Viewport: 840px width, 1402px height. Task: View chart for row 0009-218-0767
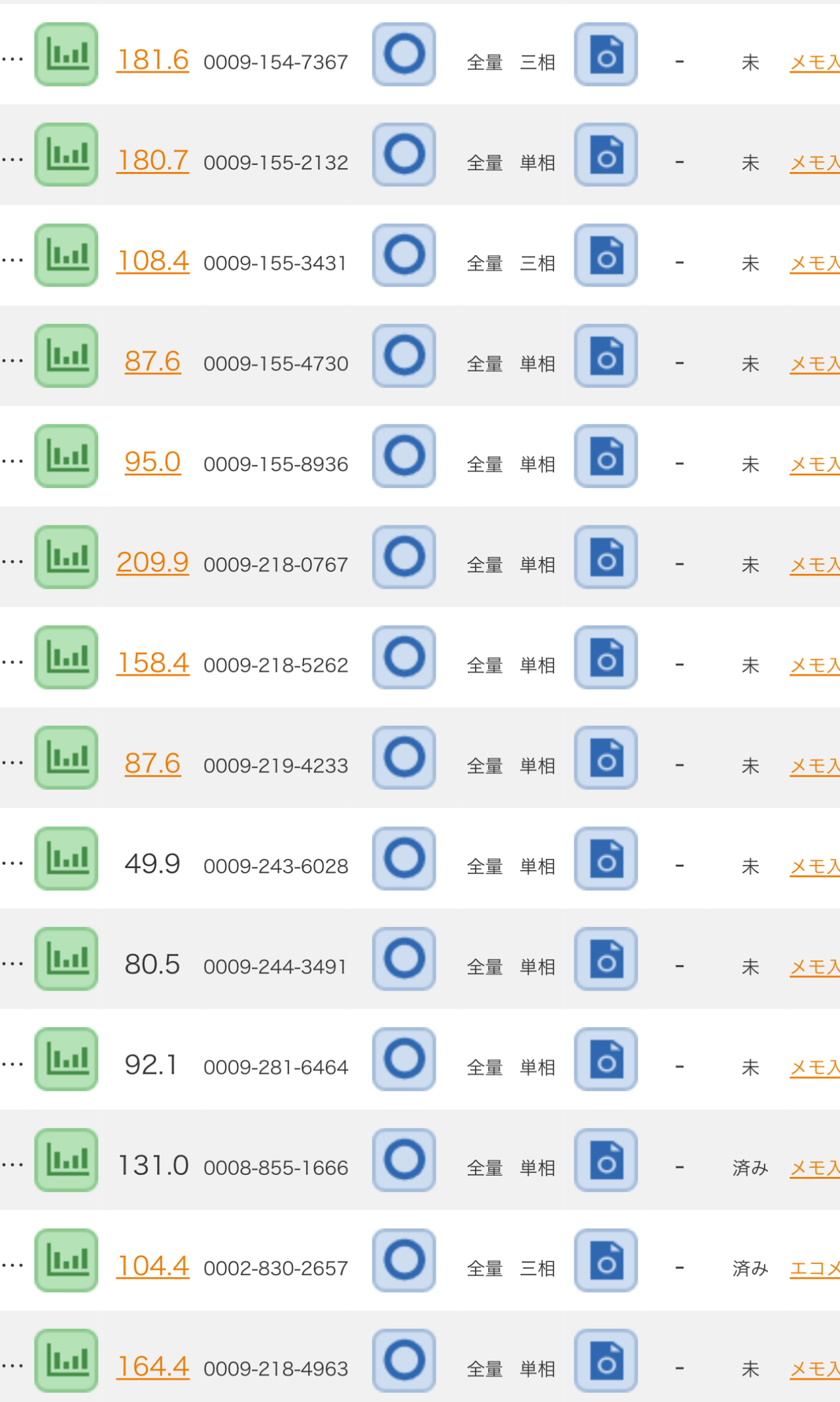[x=66, y=557]
